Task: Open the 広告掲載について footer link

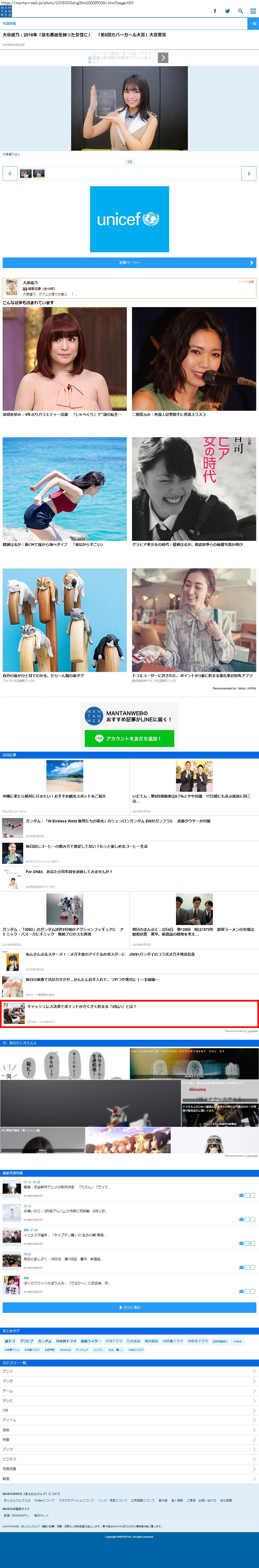Action: pyautogui.click(x=143, y=1500)
